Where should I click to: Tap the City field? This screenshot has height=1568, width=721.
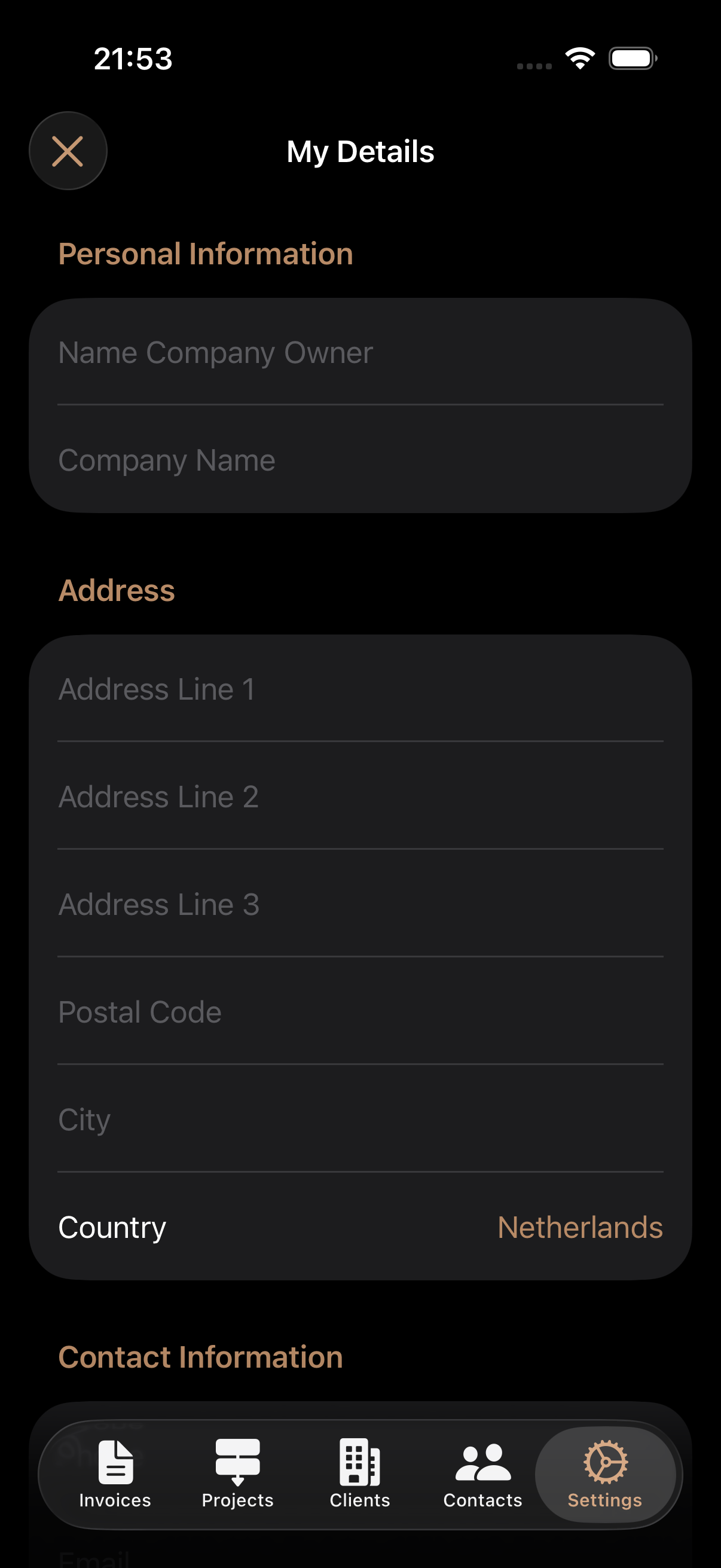pos(243,1119)
